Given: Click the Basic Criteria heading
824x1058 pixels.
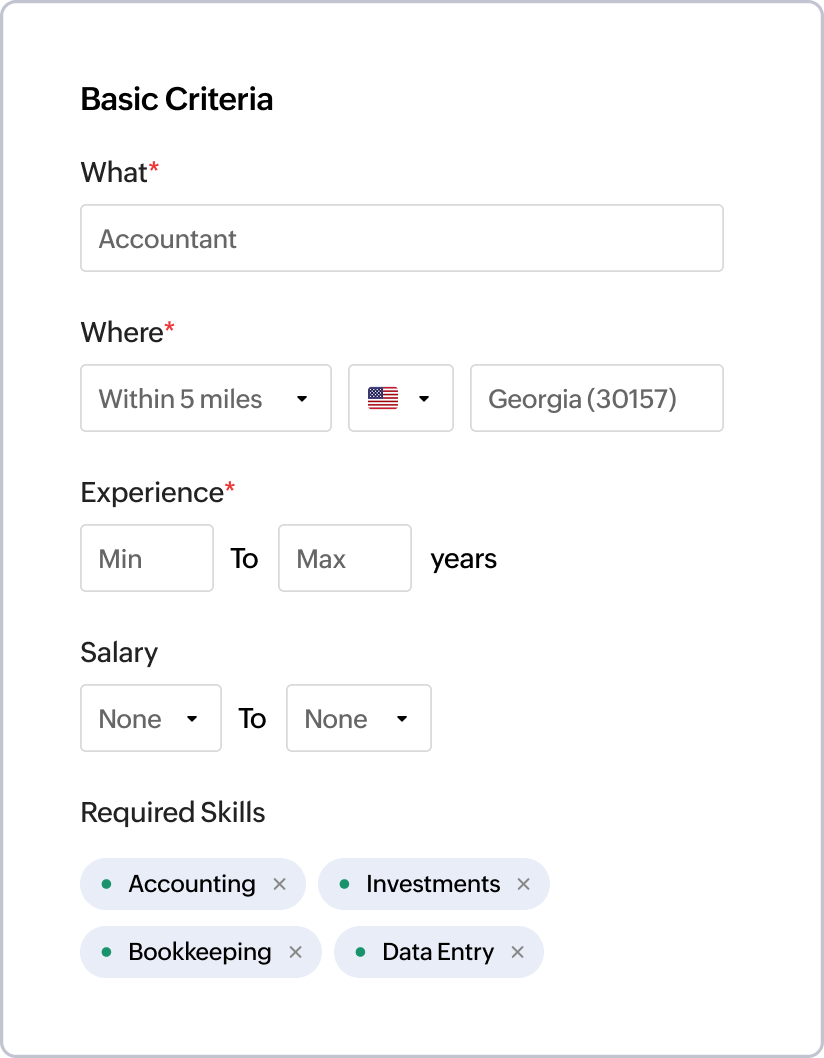Looking at the screenshot, I should click(x=176, y=99).
